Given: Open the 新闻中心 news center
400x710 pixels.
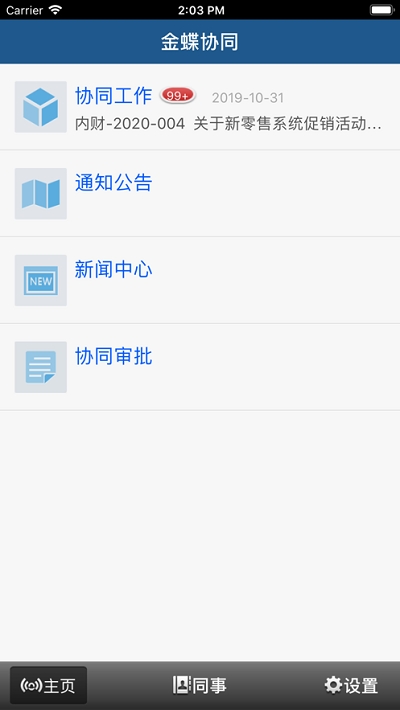Looking at the screenshot, I should tap(200, 280).
